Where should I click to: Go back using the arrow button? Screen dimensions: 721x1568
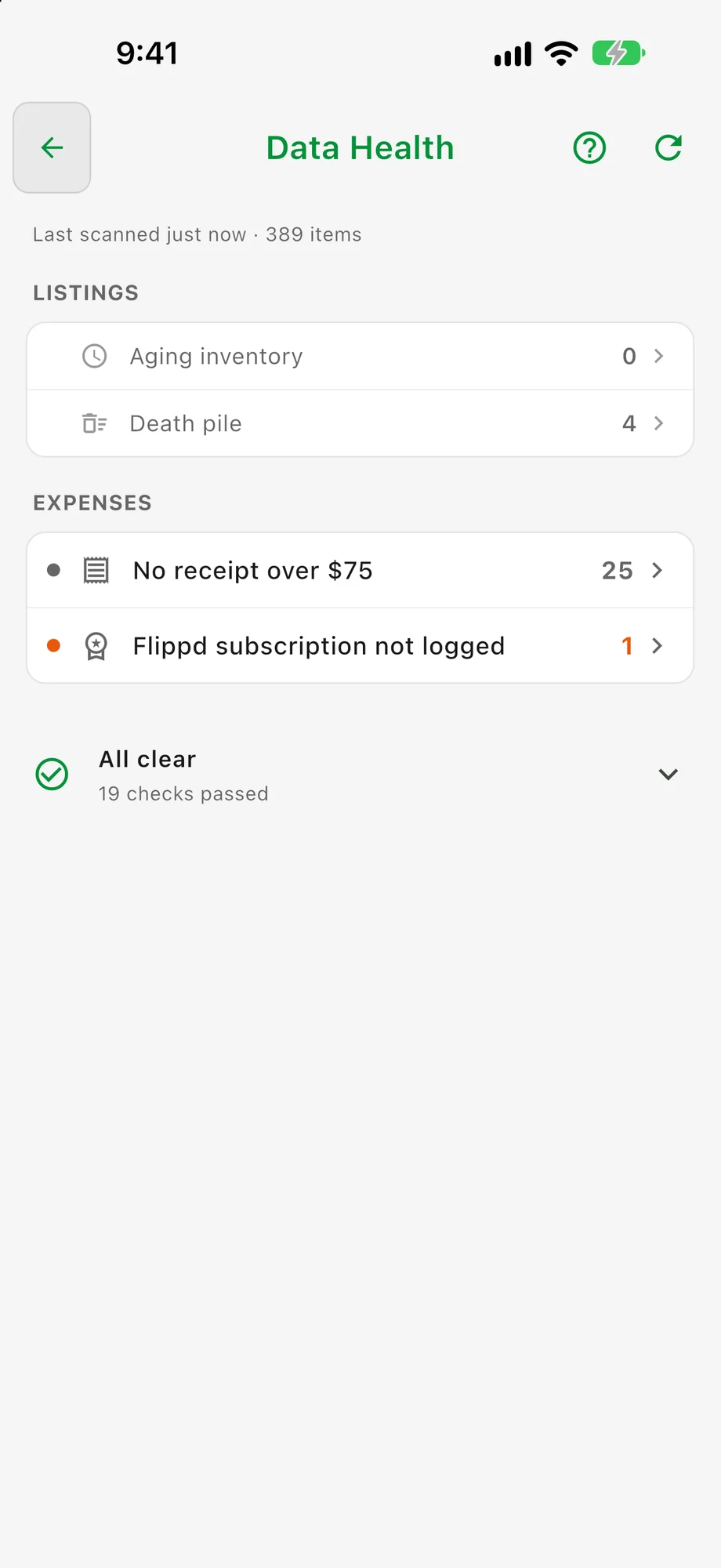[52, 147]
